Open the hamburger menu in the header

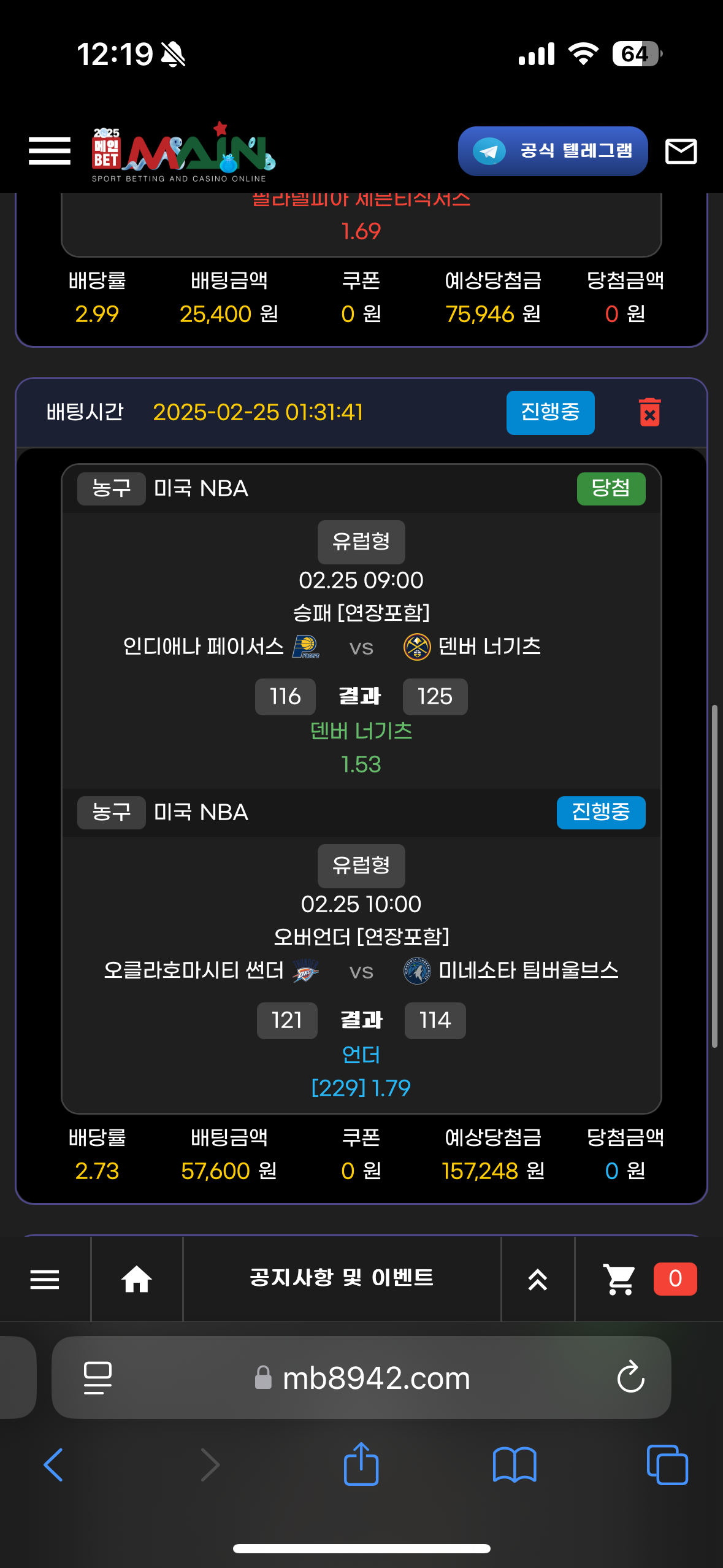click(x=50, y=151)
